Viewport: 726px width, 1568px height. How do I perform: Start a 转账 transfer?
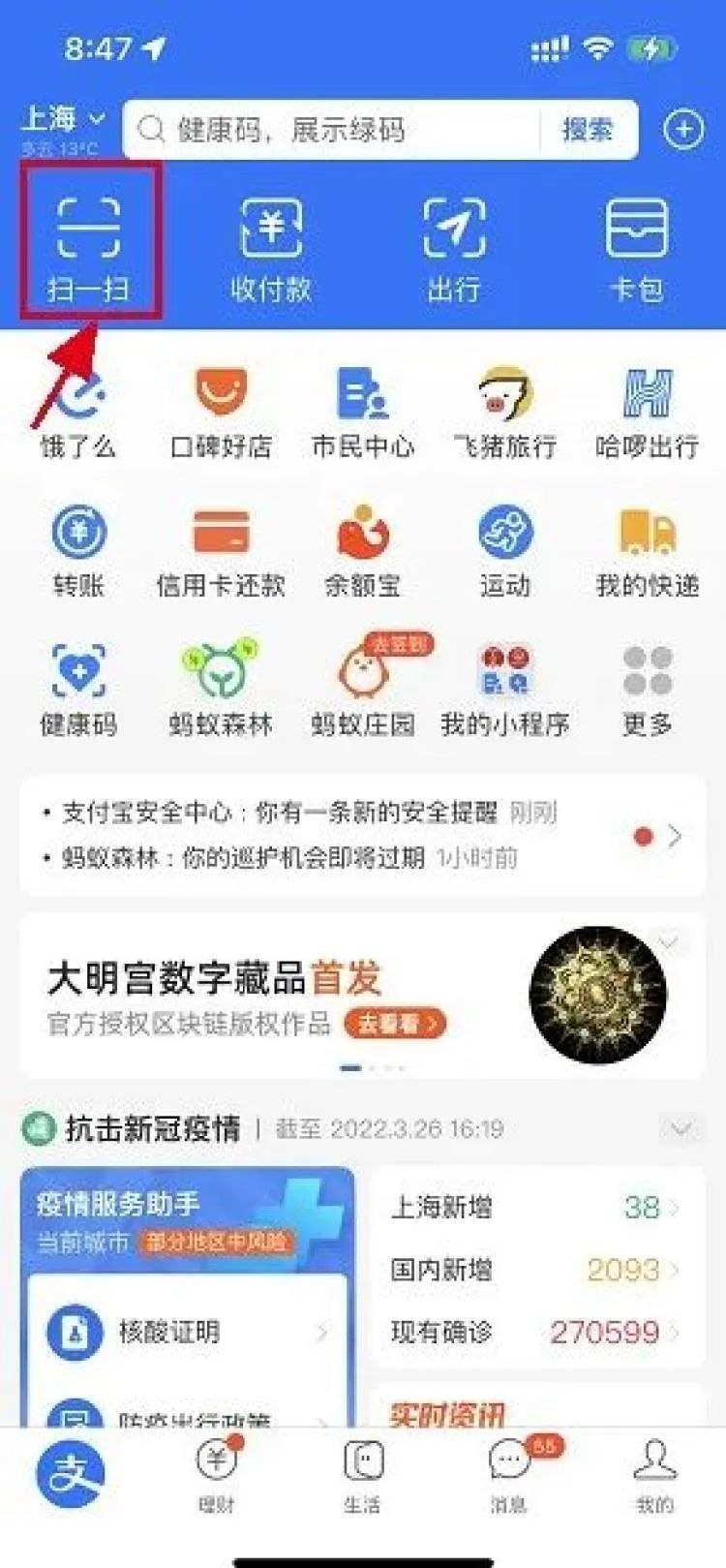pyautogui.click(x=78, y=550)
